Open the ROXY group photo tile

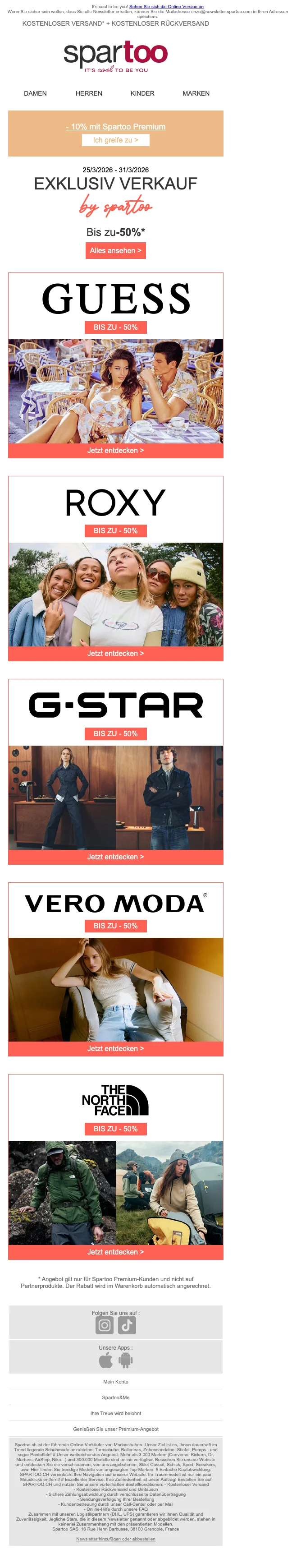115,594
